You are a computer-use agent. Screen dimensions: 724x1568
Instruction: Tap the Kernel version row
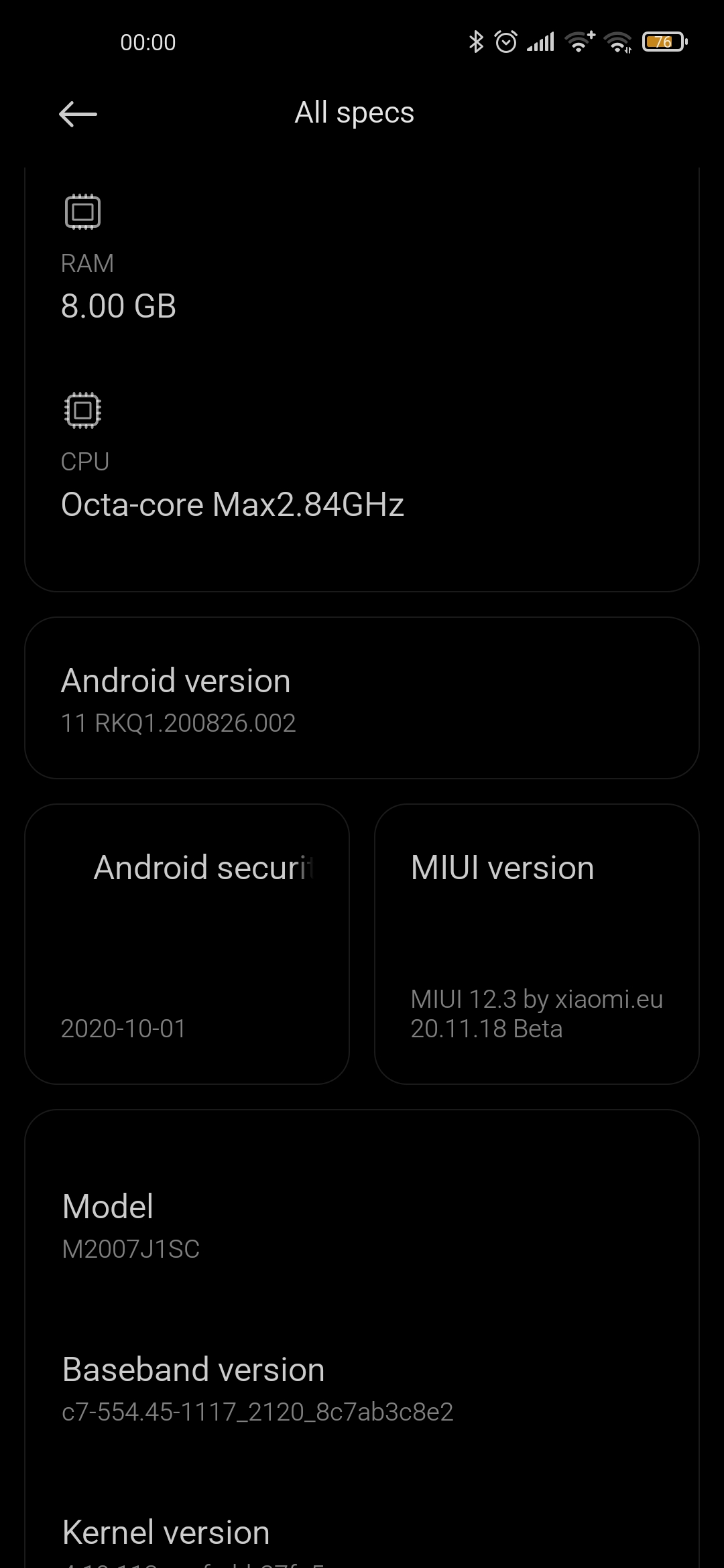click(362, 1540)
